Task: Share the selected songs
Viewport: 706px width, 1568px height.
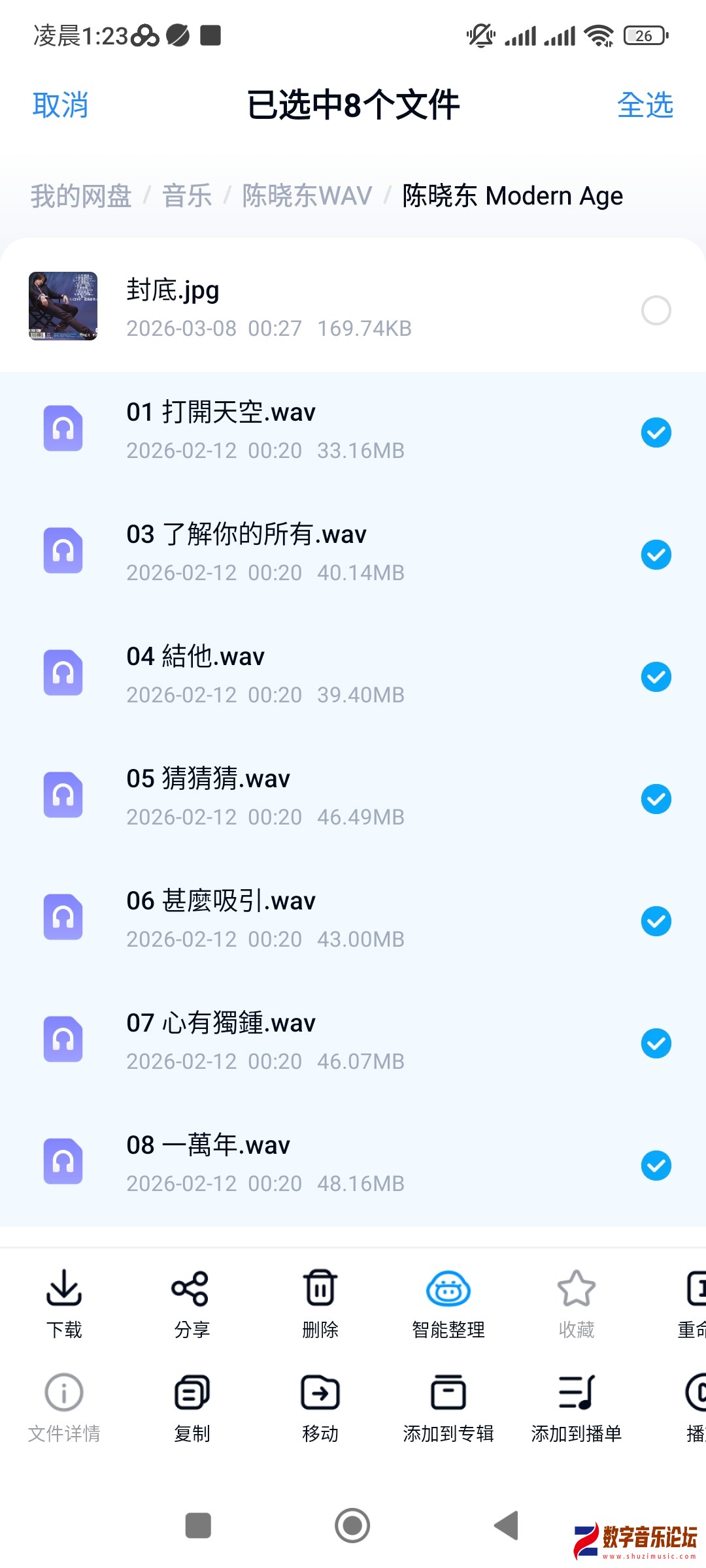Action: coord(192,1303)
